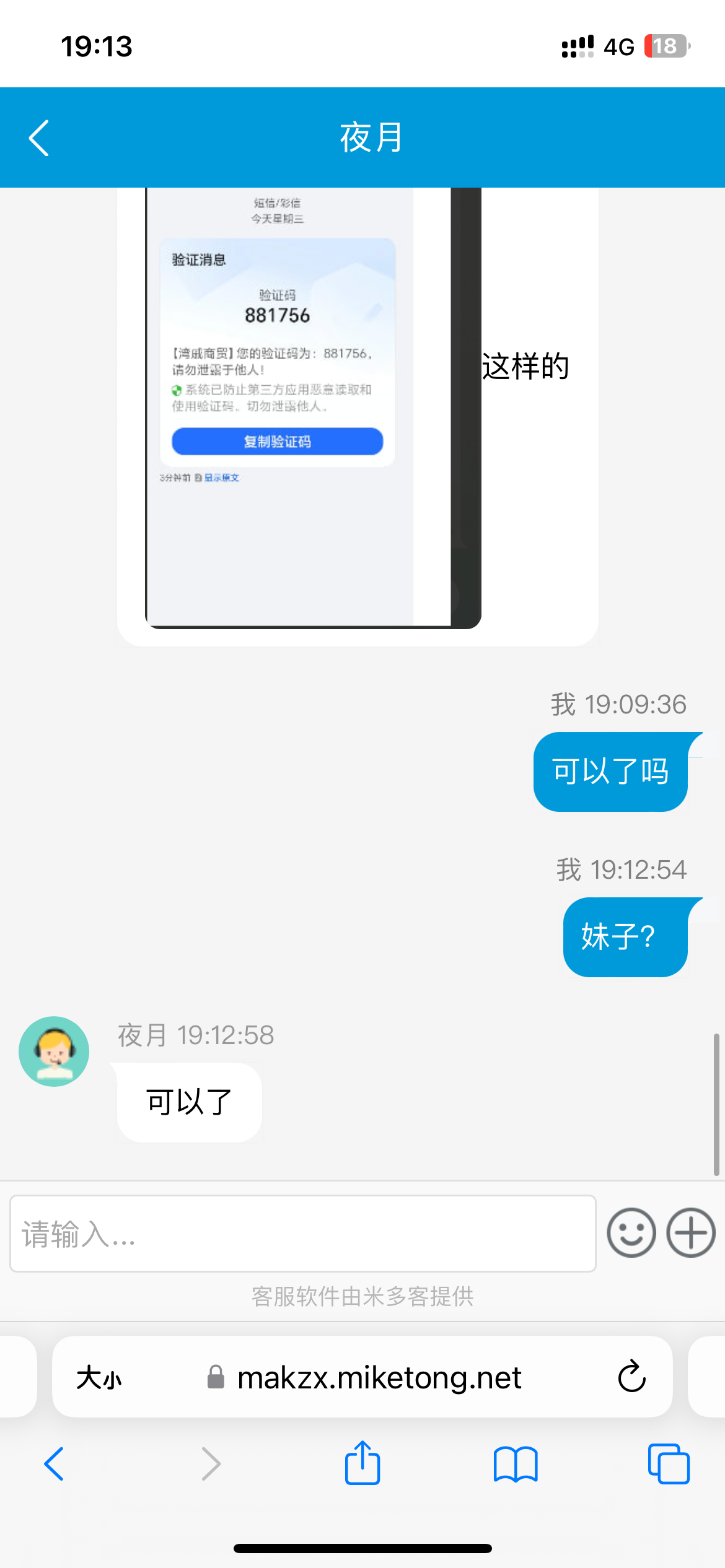This screenshot has height=1568, width=725.
Task: Go back from the 夜月 chat header
Action: coord(39,138)
